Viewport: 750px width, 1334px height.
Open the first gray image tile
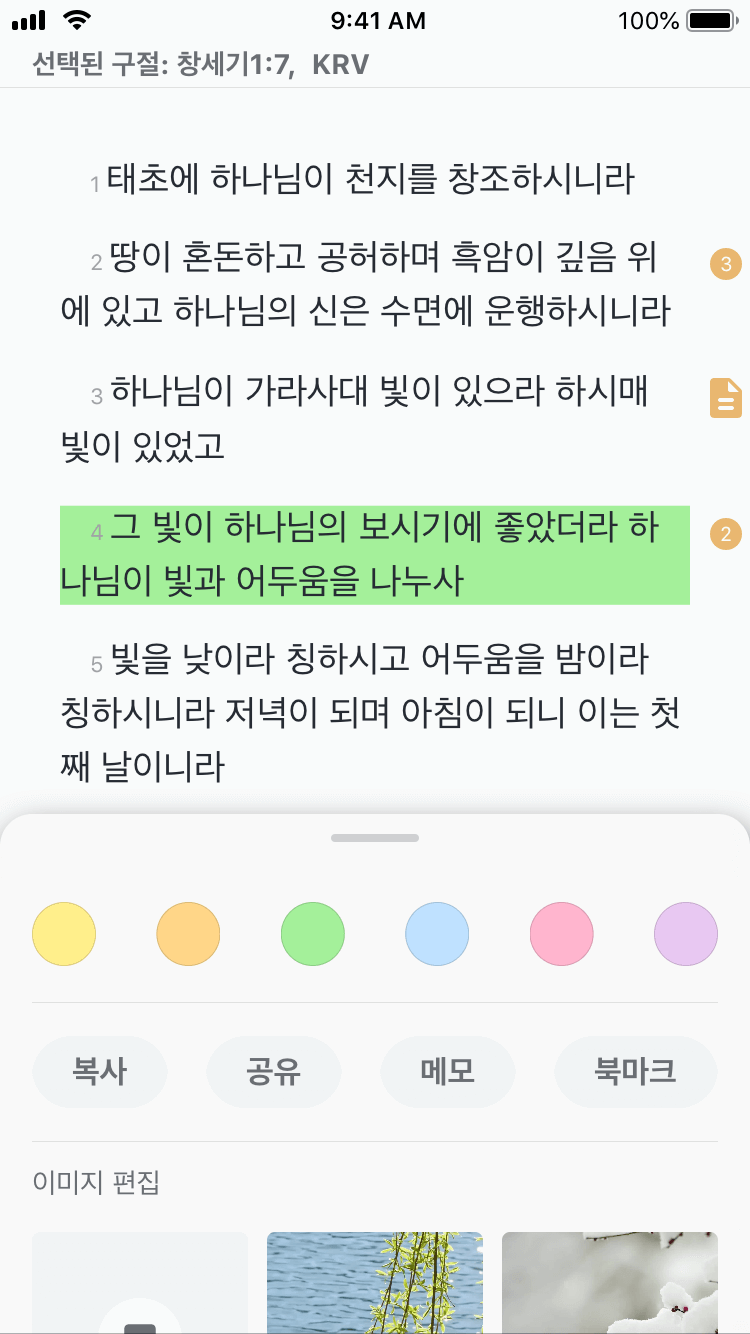click(x=140, y=1282)
